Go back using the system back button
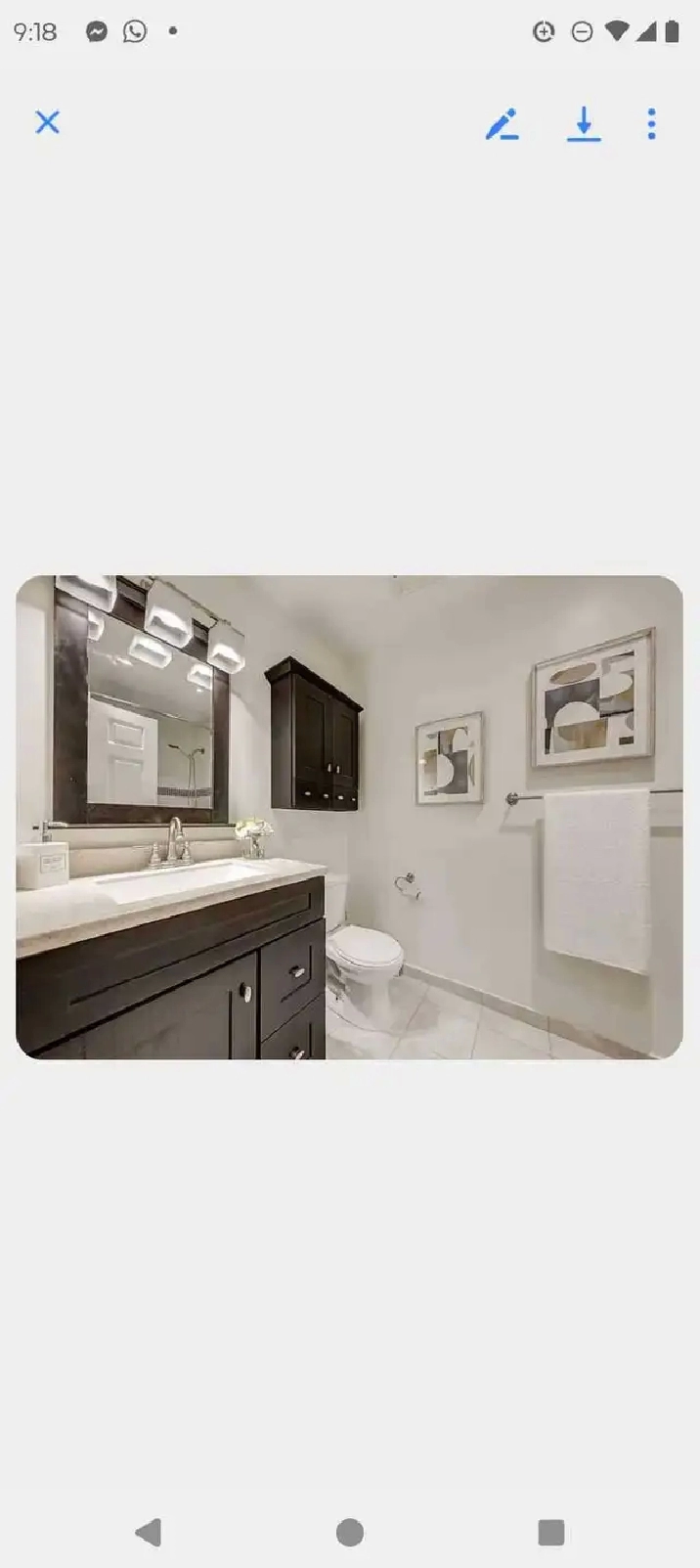This screenshot has width=700, height=1568. [149, 1531]
